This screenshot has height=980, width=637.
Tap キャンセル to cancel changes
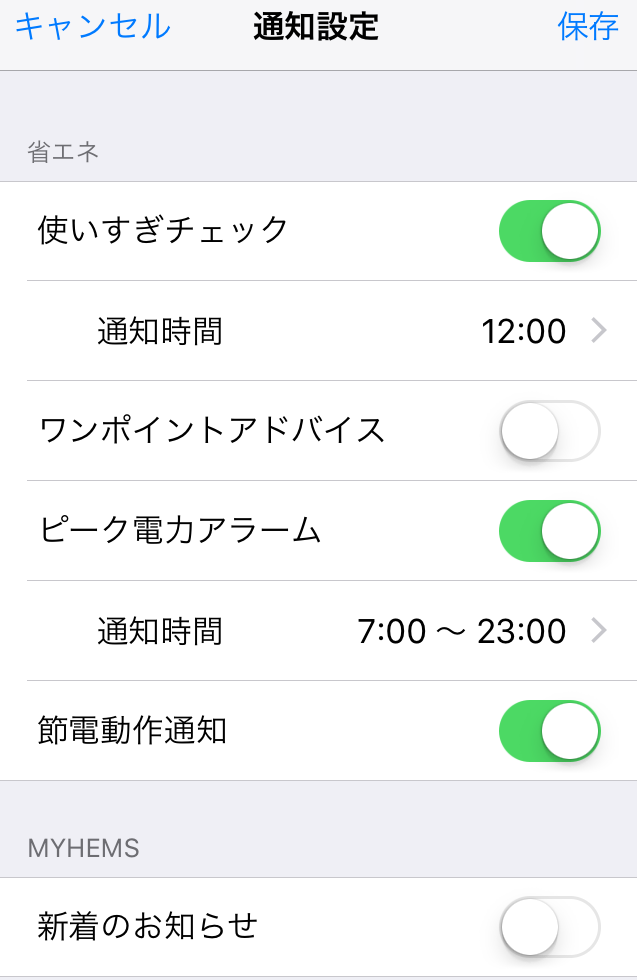tap(92, 27)
